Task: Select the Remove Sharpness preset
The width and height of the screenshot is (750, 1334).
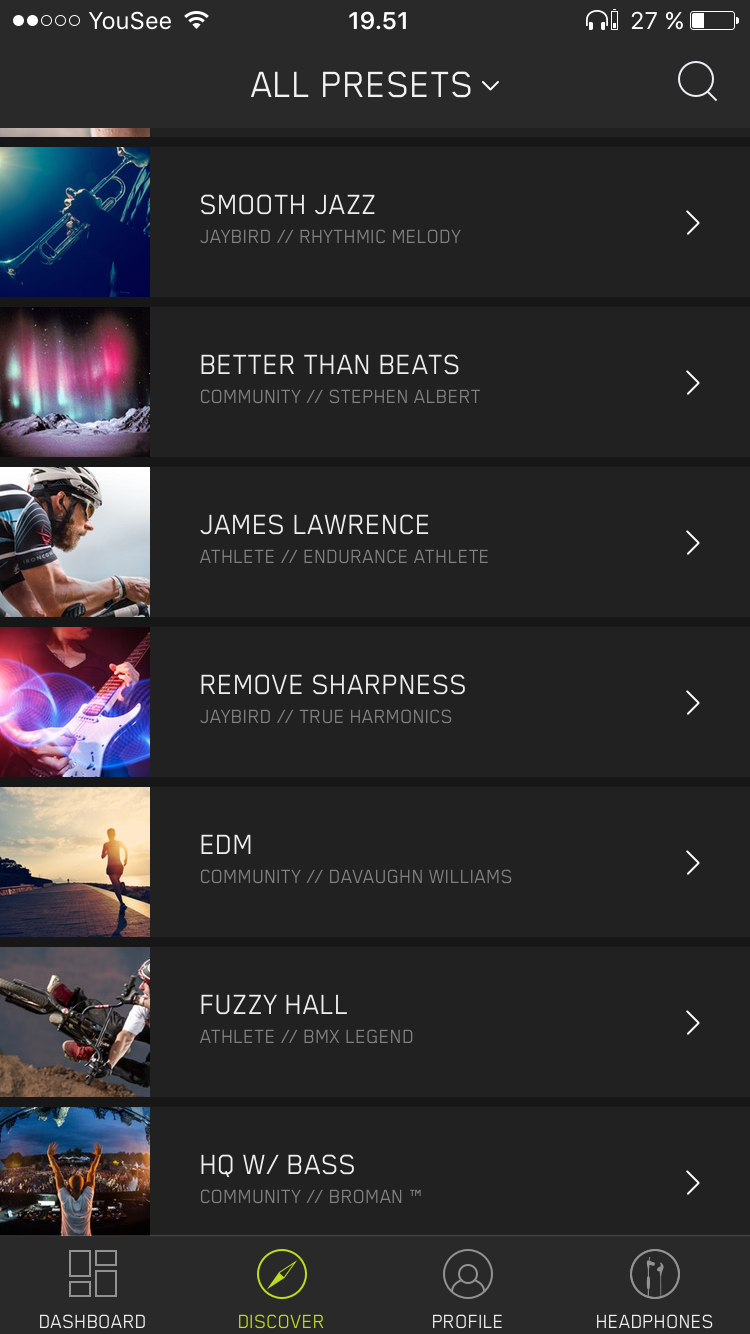Action: click(375, 702)
